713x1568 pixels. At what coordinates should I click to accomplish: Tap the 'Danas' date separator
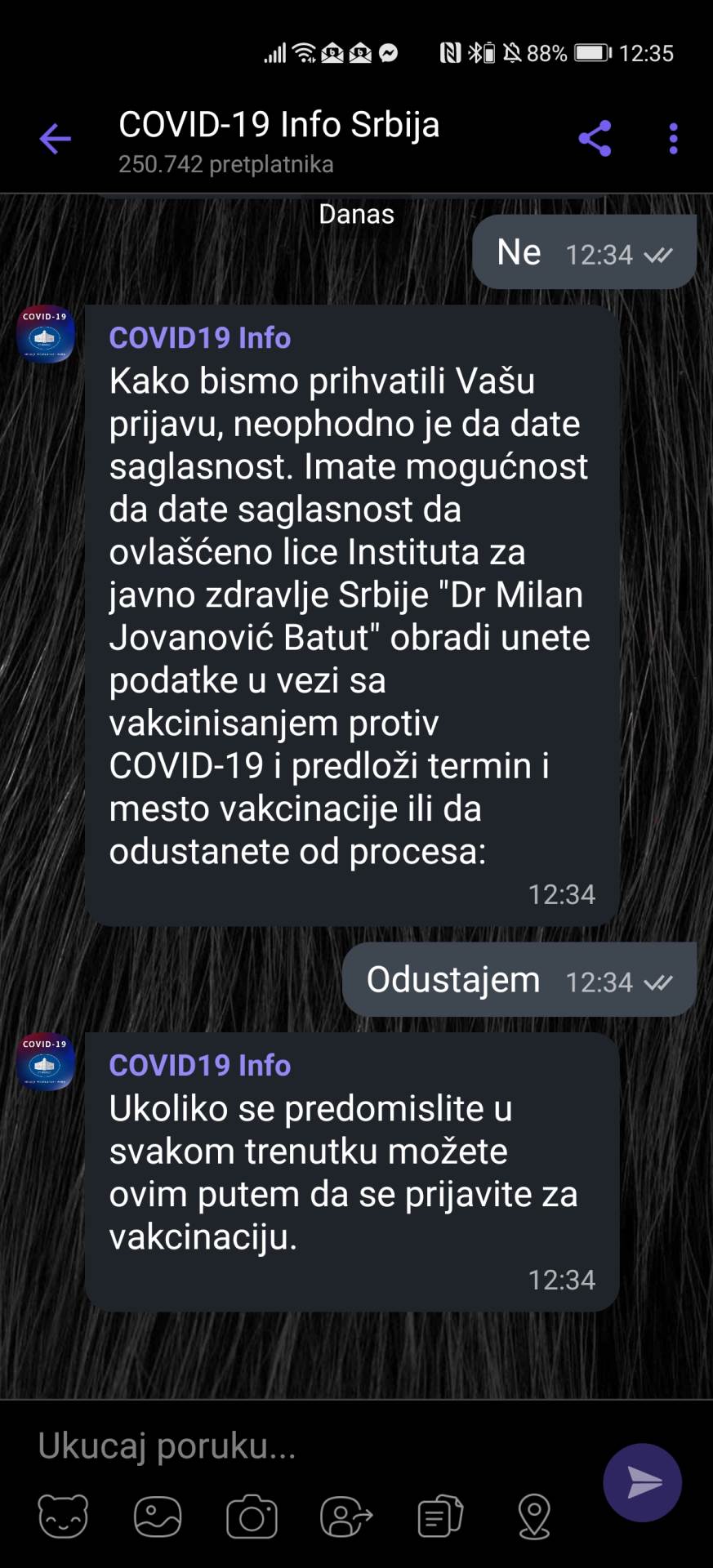click(x=356, y=214)
